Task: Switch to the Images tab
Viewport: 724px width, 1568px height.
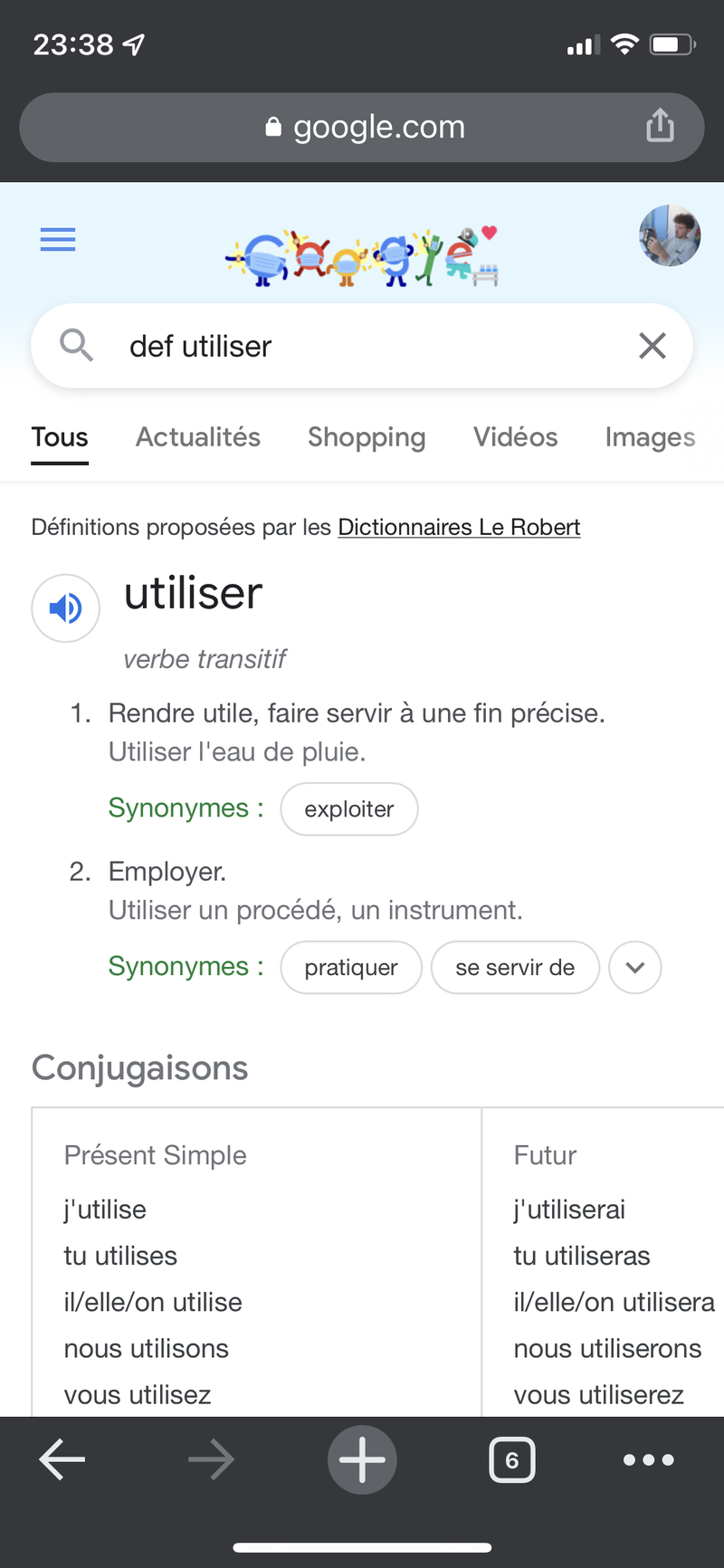Action: [650, 437]
